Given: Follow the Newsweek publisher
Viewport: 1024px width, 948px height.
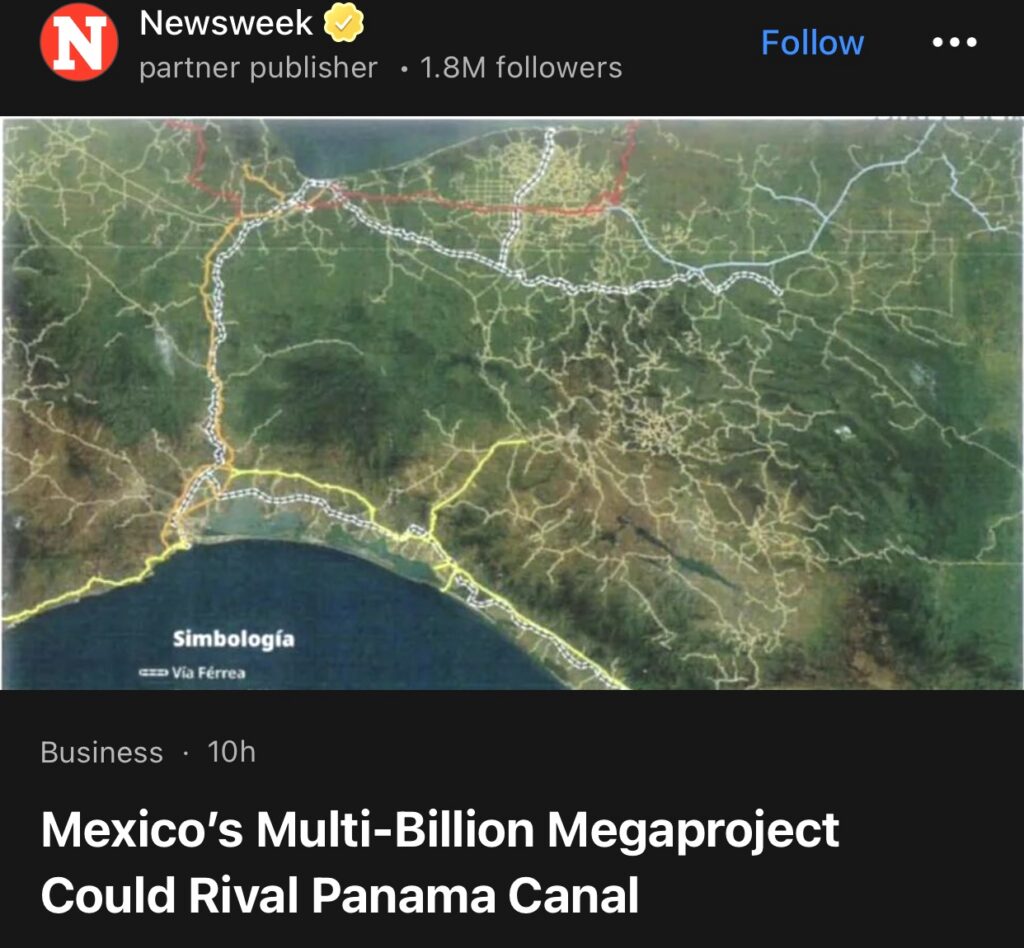Looking at the screenshot, I should coord(812,43).
